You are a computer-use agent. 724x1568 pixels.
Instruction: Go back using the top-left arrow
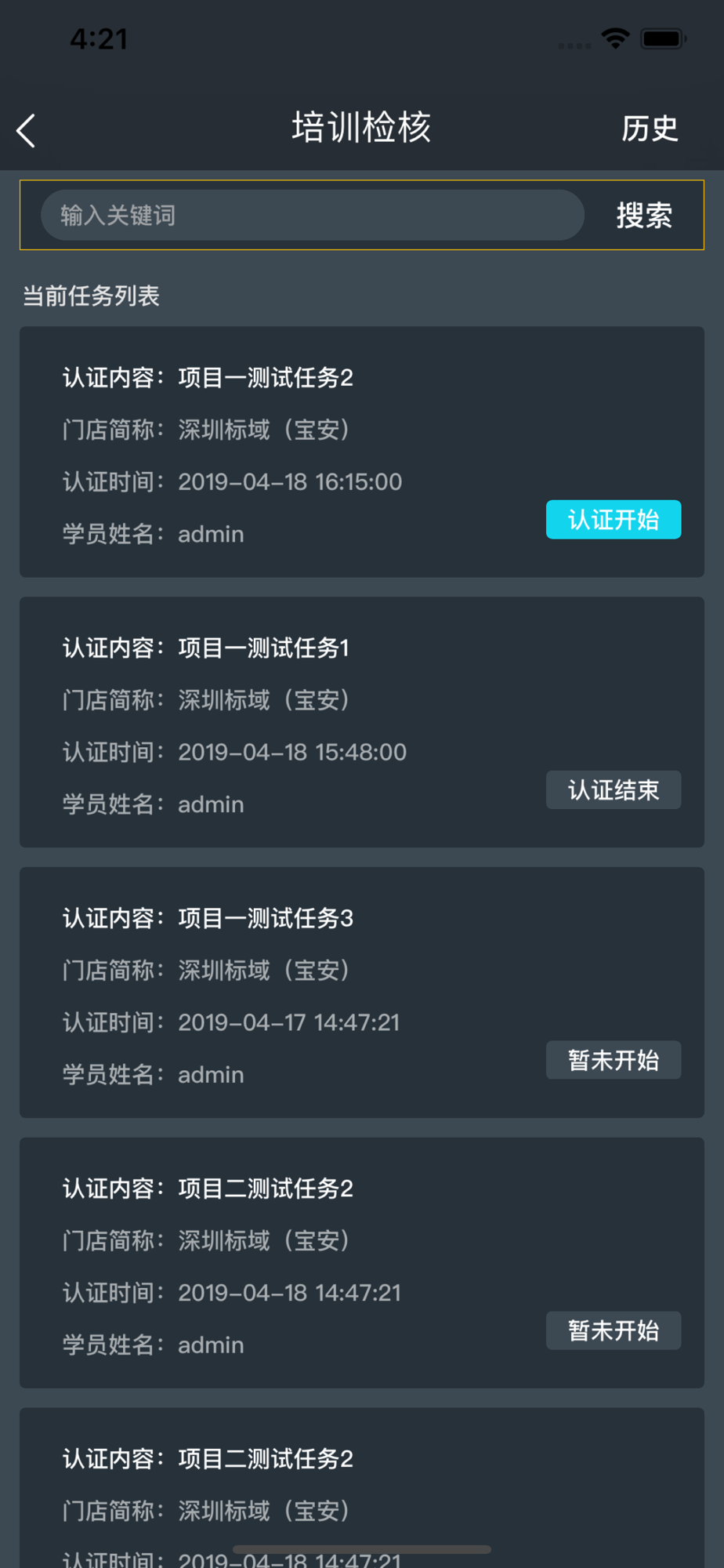pyautogui.click(x=26, y=130)
